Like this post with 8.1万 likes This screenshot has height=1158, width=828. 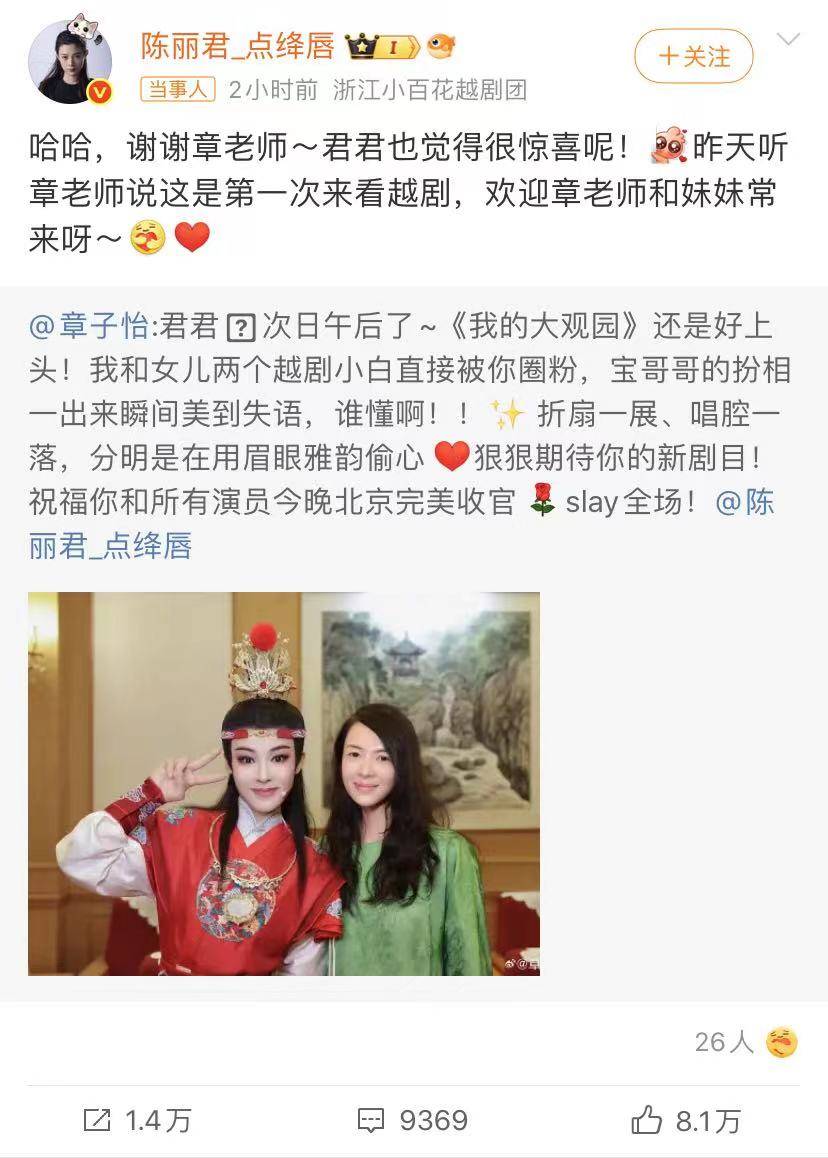click(x=688, y=1120)
